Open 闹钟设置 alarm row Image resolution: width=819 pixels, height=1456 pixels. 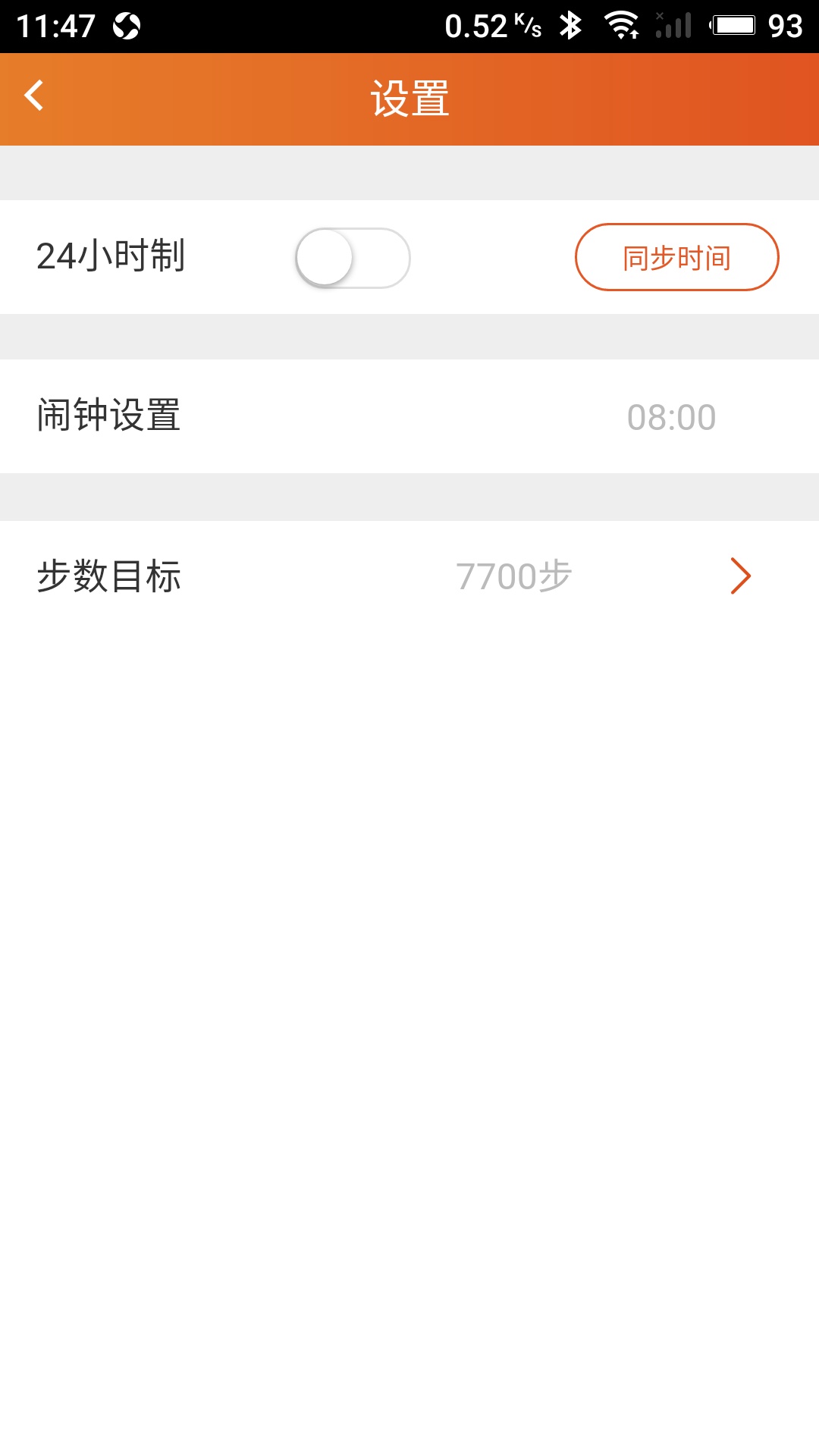click(409, 416)
